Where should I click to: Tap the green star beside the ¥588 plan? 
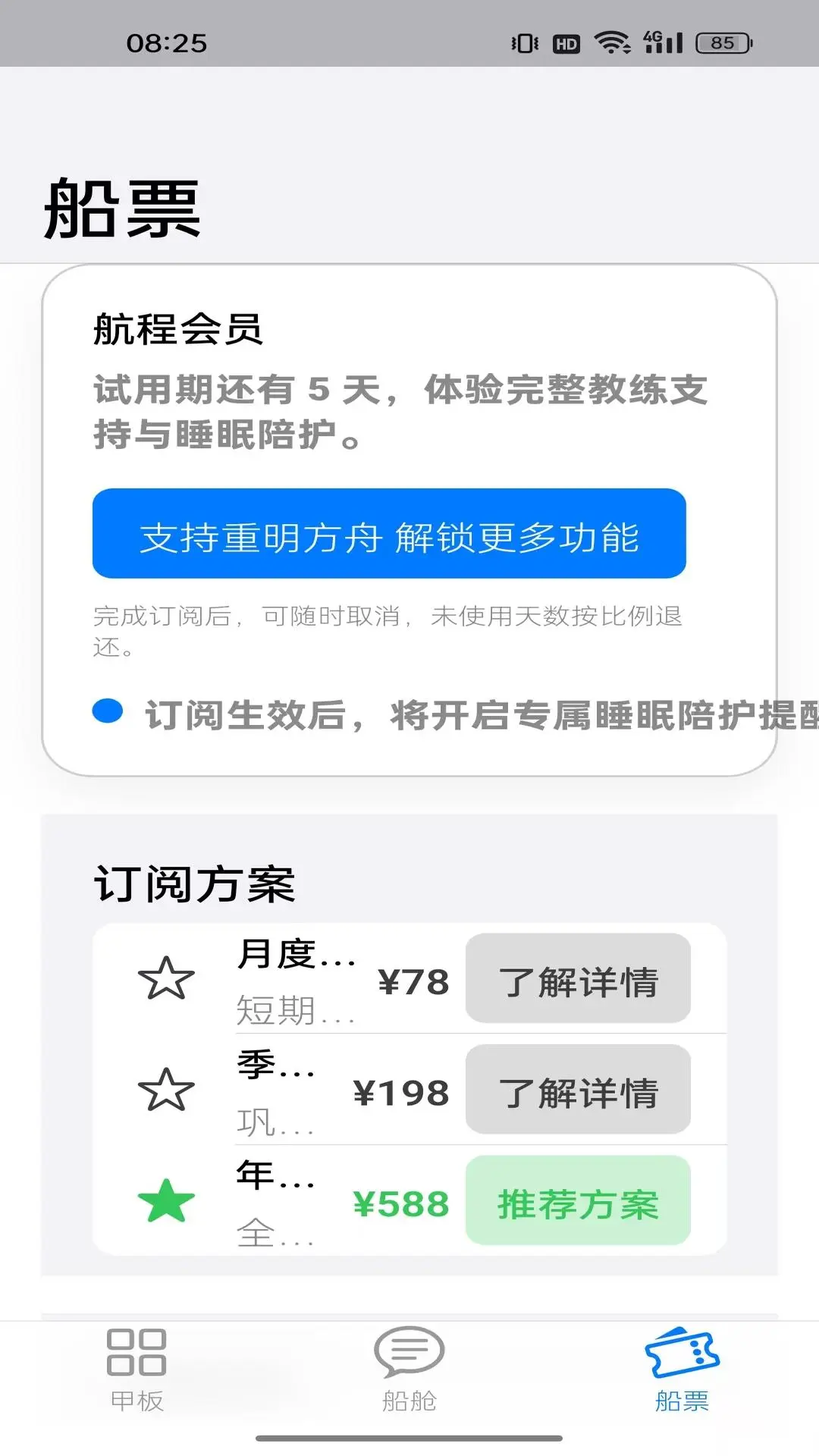click(166, 1201)
